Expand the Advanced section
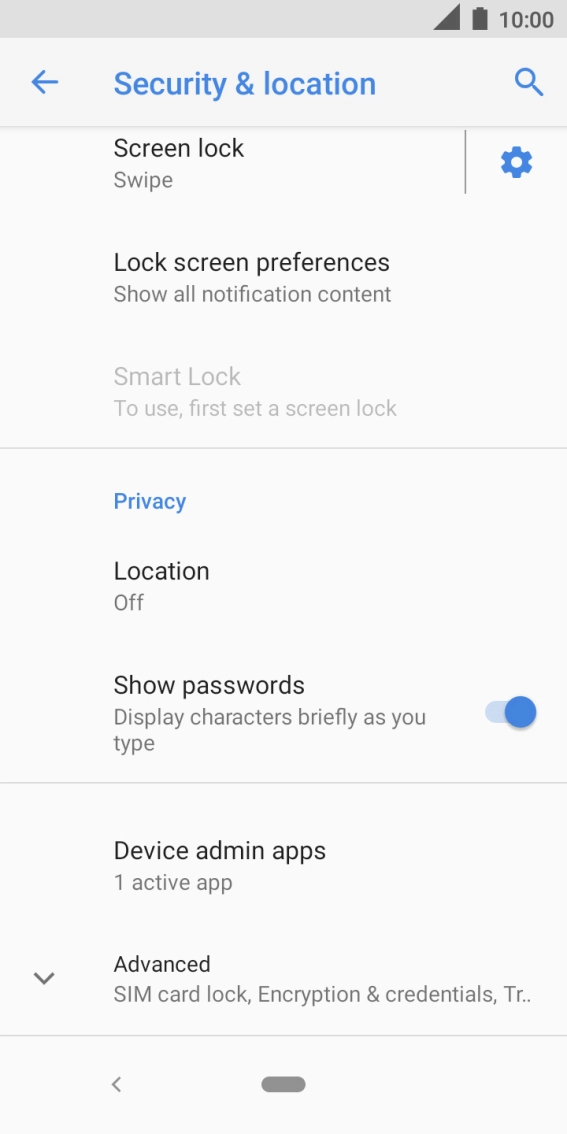The image size is (567, 1134). pyautogui.click(x=284, y=979)
